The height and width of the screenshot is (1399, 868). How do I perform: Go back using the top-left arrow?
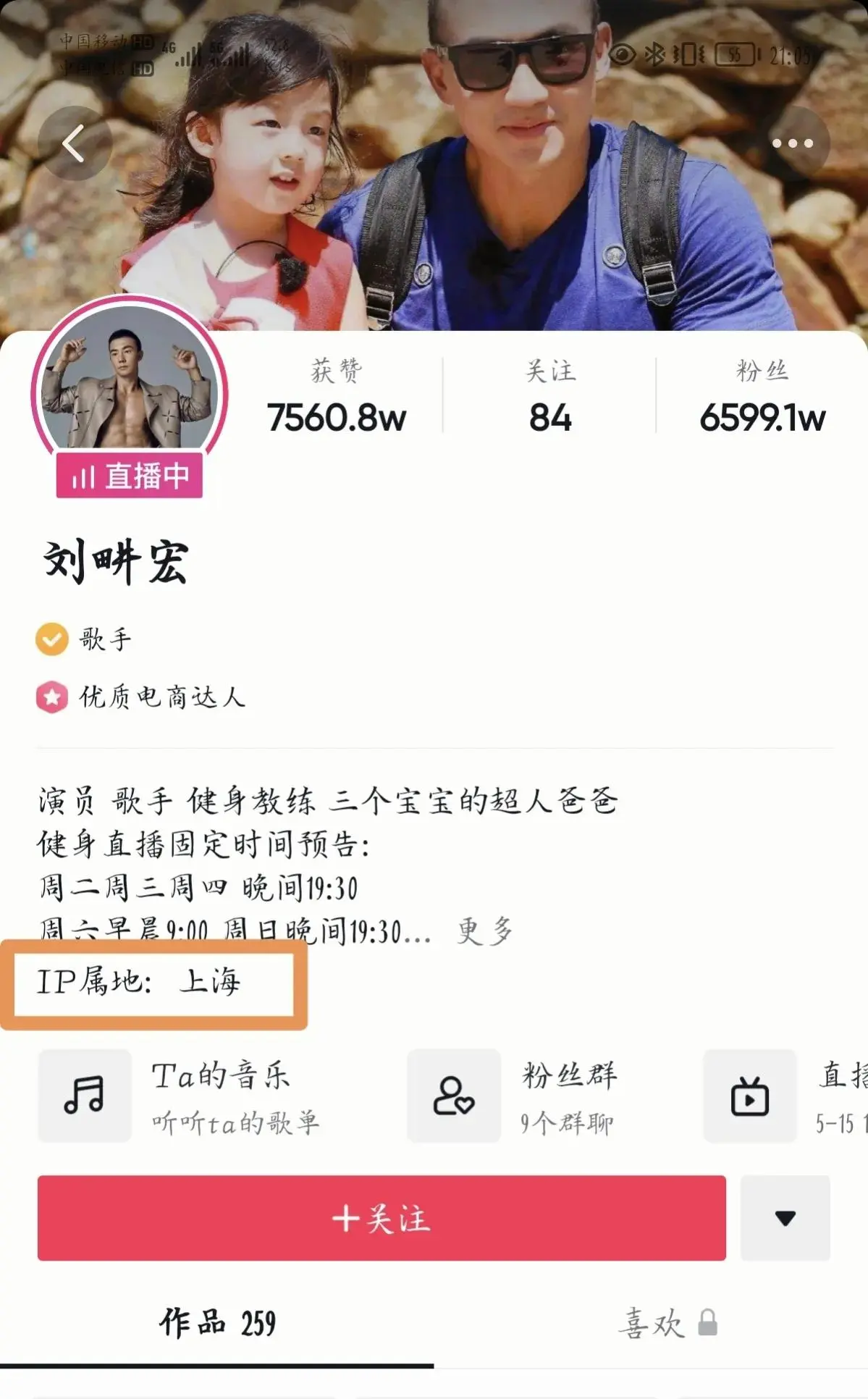tap(74, 143)
